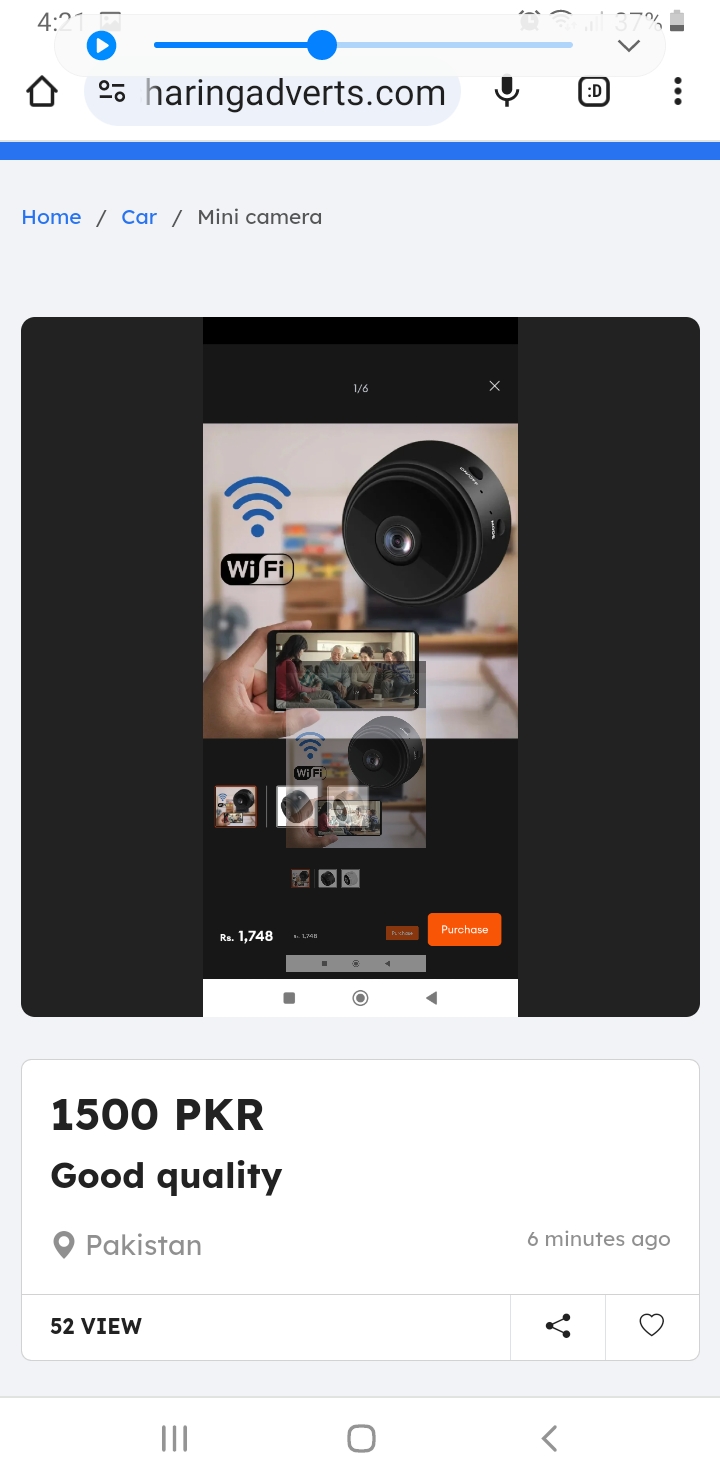
Task: Tap the audio progress slider
Action: pyautogui.click(x=362, y=45)
